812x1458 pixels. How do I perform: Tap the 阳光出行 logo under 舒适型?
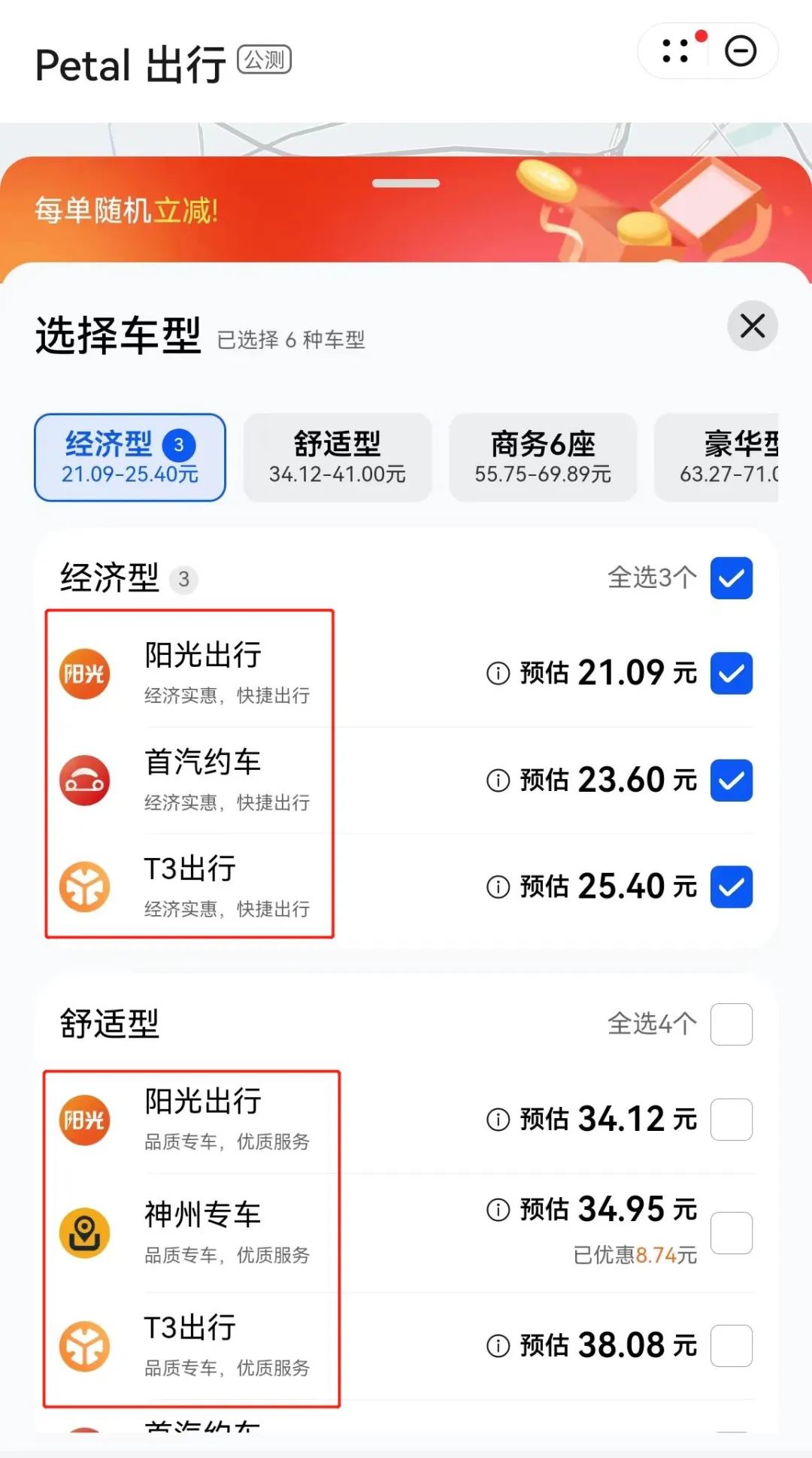click(x=84, y=1120)
